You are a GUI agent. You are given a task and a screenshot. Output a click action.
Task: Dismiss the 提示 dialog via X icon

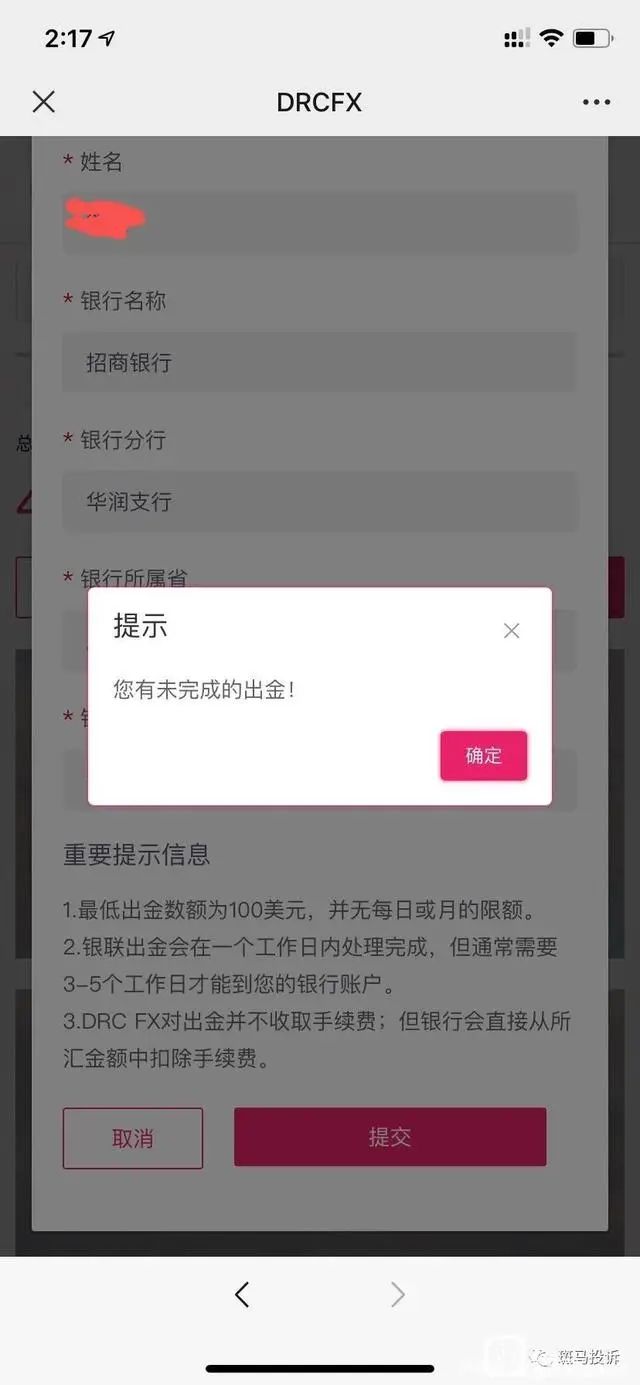point(511,630)
